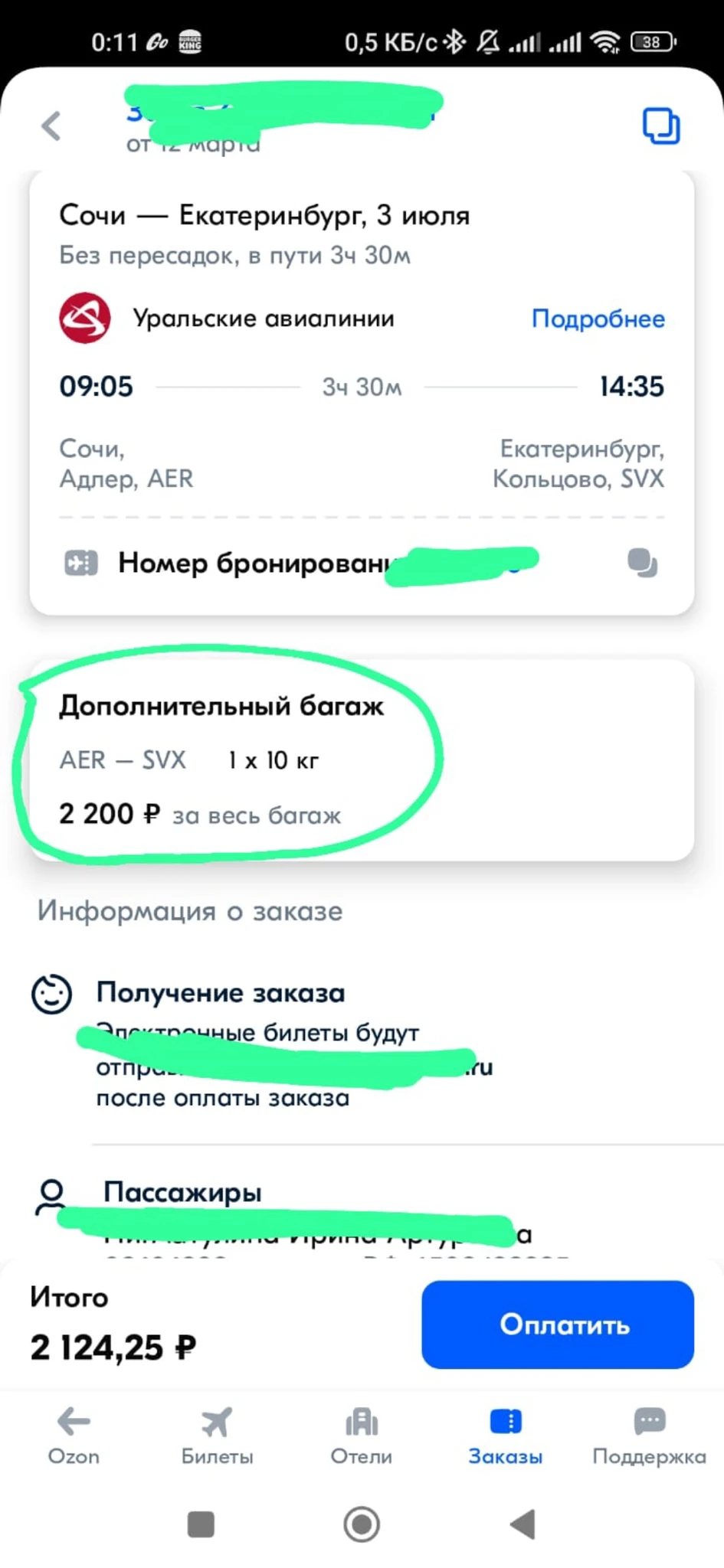The height and width of the screenshot is (1568, 724).
Task: Tap the system home button
Action: 362,1524
